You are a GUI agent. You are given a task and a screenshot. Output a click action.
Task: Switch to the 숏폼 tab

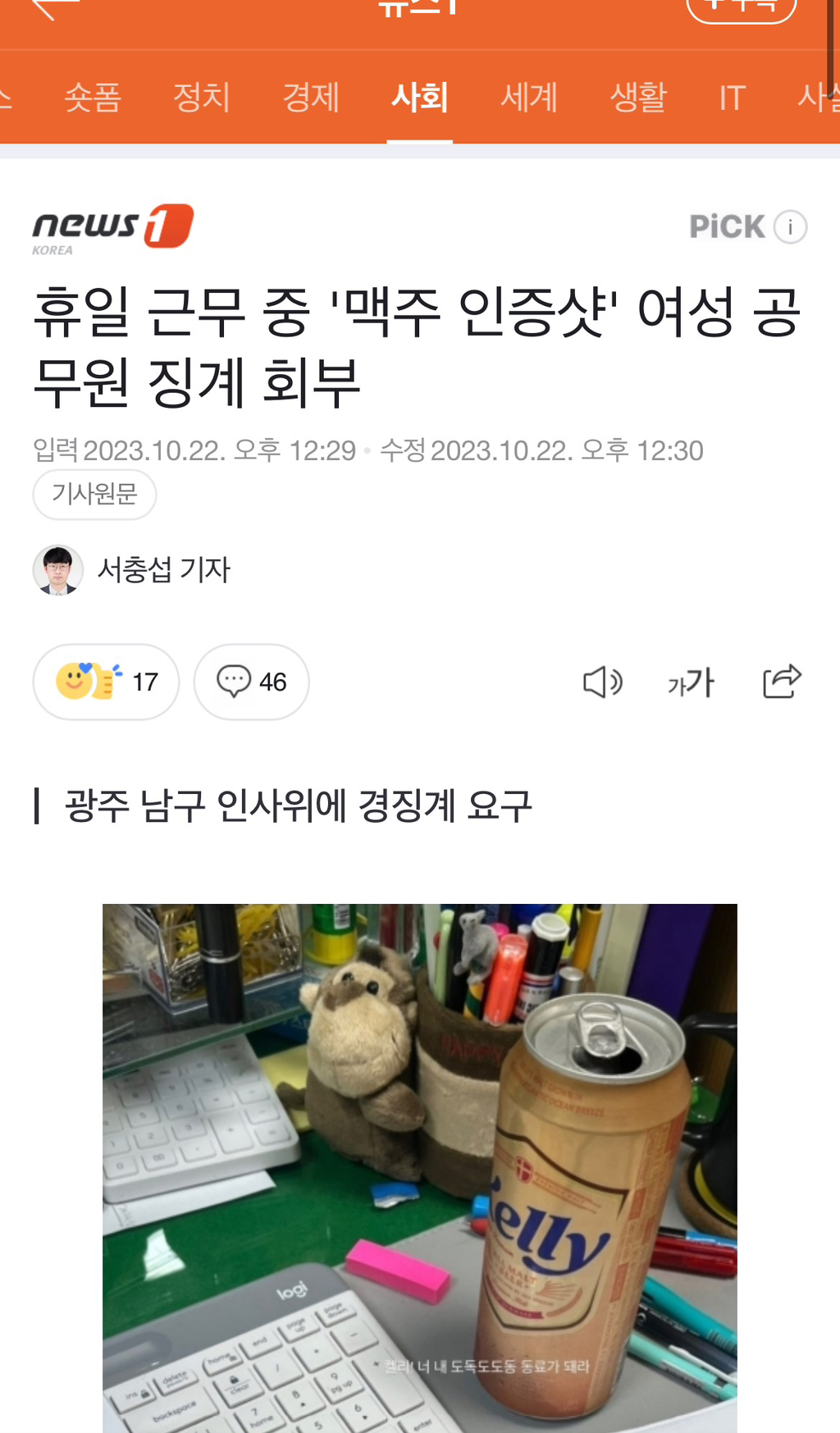tap(93, 98)
